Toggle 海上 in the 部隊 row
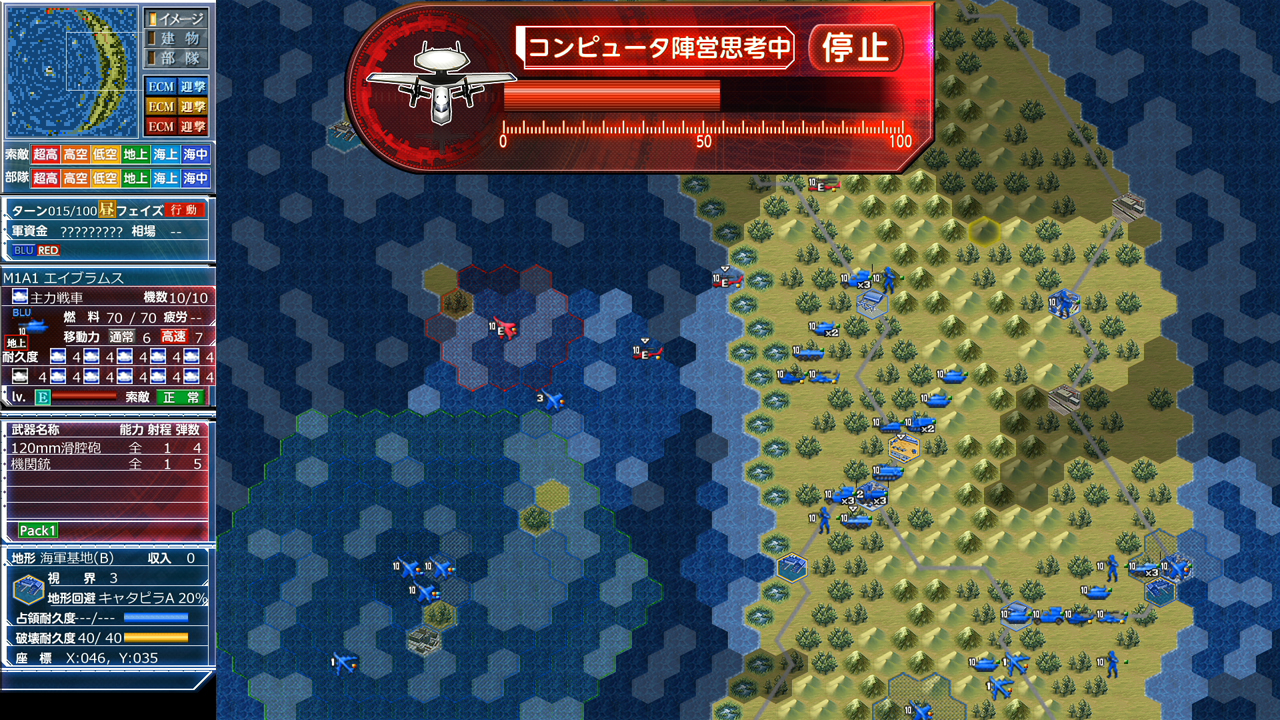Screen dimensions: 1280x720 coord(166,178)
